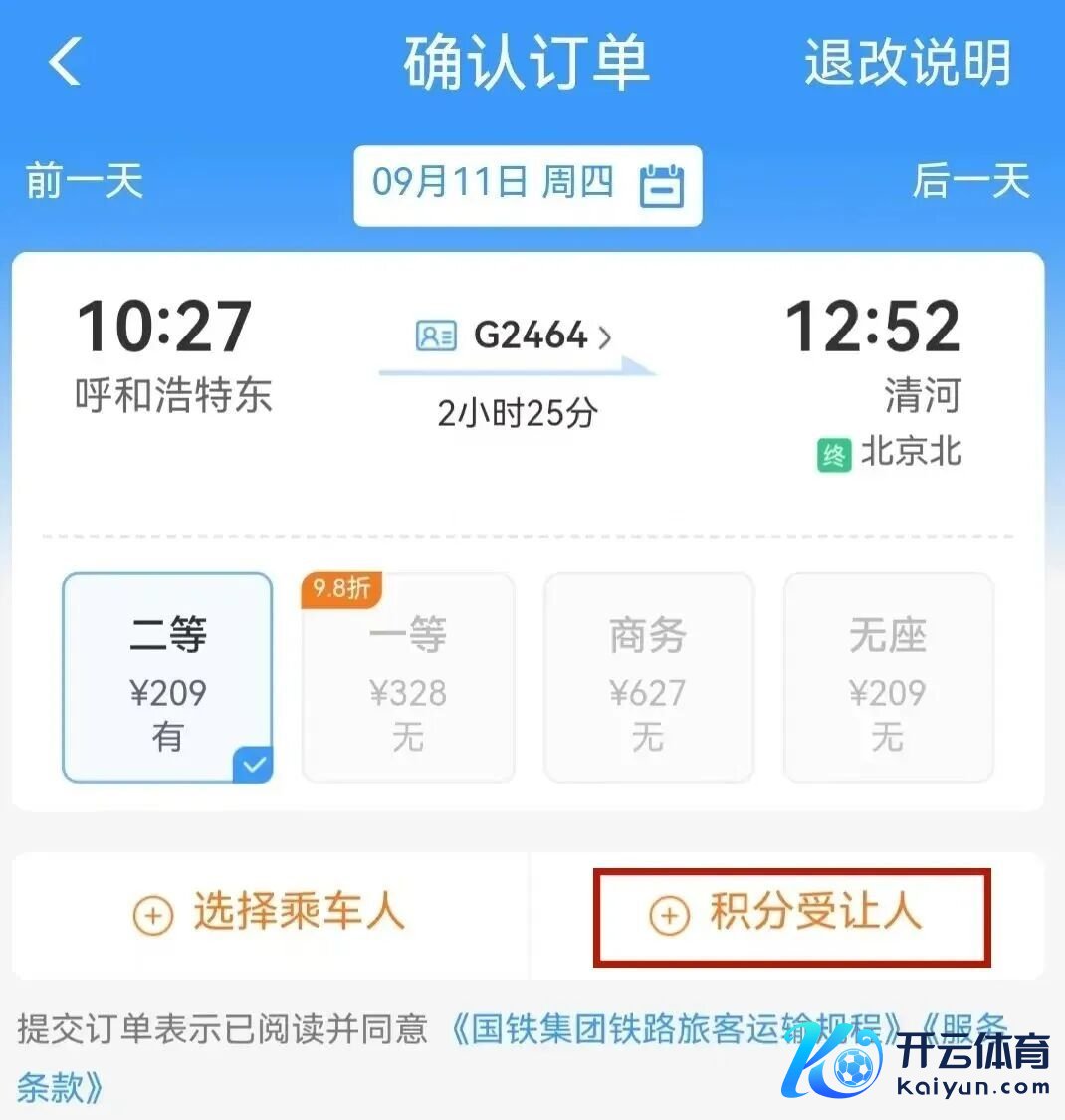Select the 一等 seat at ¥328
The image size is (1065, 1120).
pyautogui.click(x=408, y=678)
